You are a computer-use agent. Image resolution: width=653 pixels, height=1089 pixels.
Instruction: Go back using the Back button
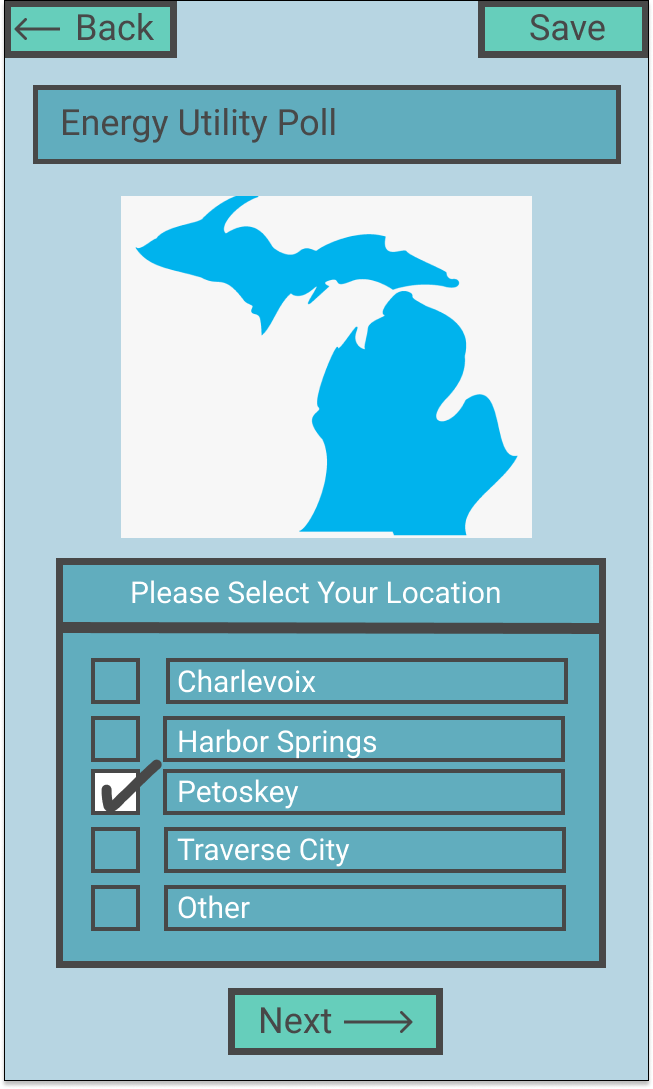point(89,29)
